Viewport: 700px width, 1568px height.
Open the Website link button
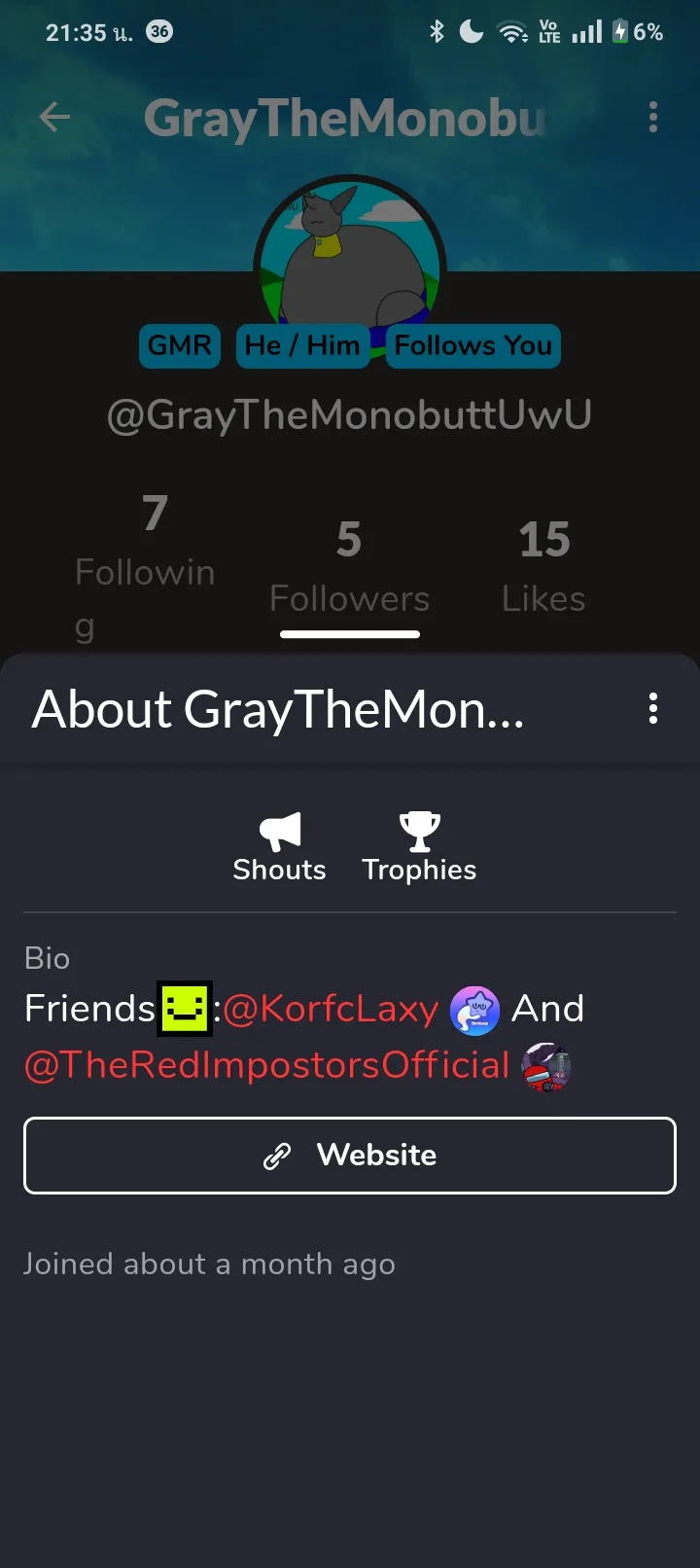tap(350, 1156)
